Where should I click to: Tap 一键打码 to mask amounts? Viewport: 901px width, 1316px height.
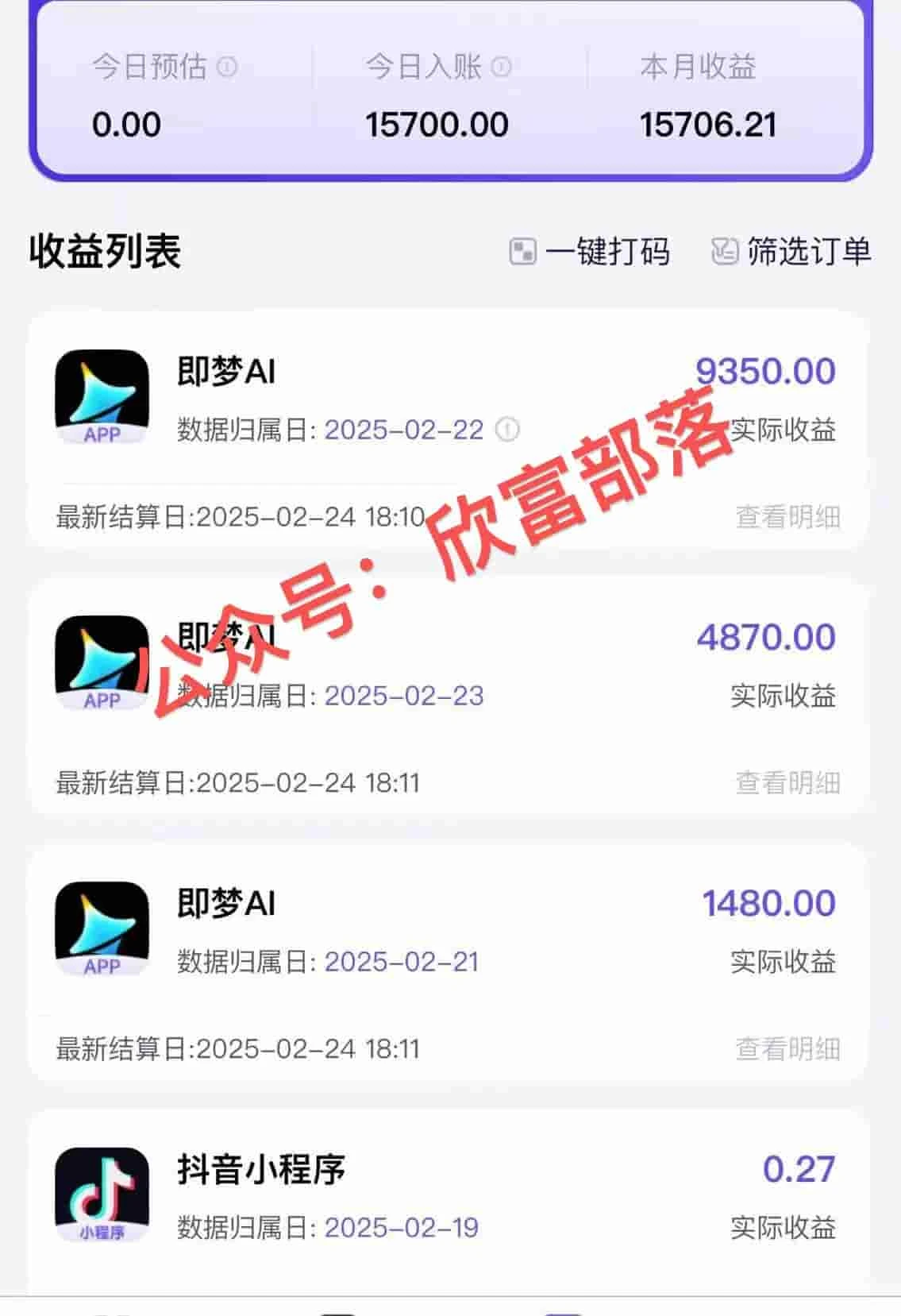pos(590,252)
